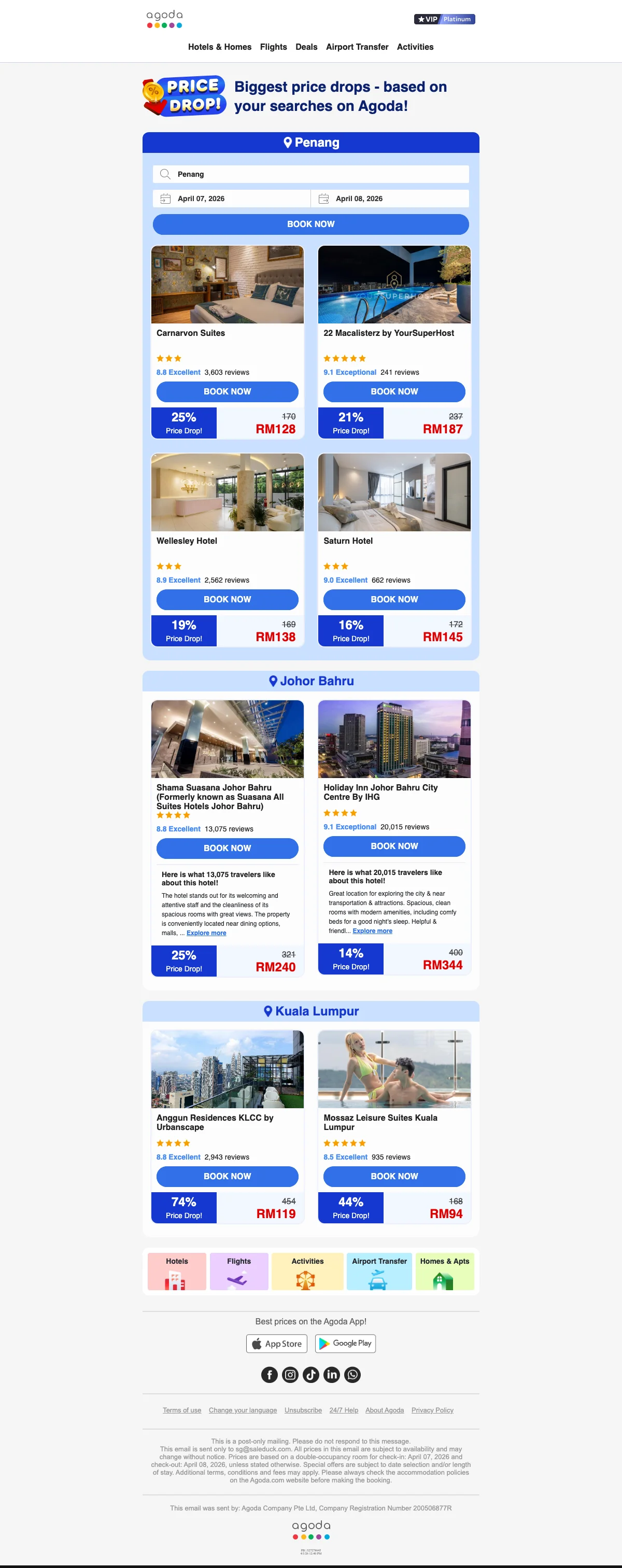Open Agoda's Instagram page
Screen dimensions: 622x1568
coord(290,1374)
